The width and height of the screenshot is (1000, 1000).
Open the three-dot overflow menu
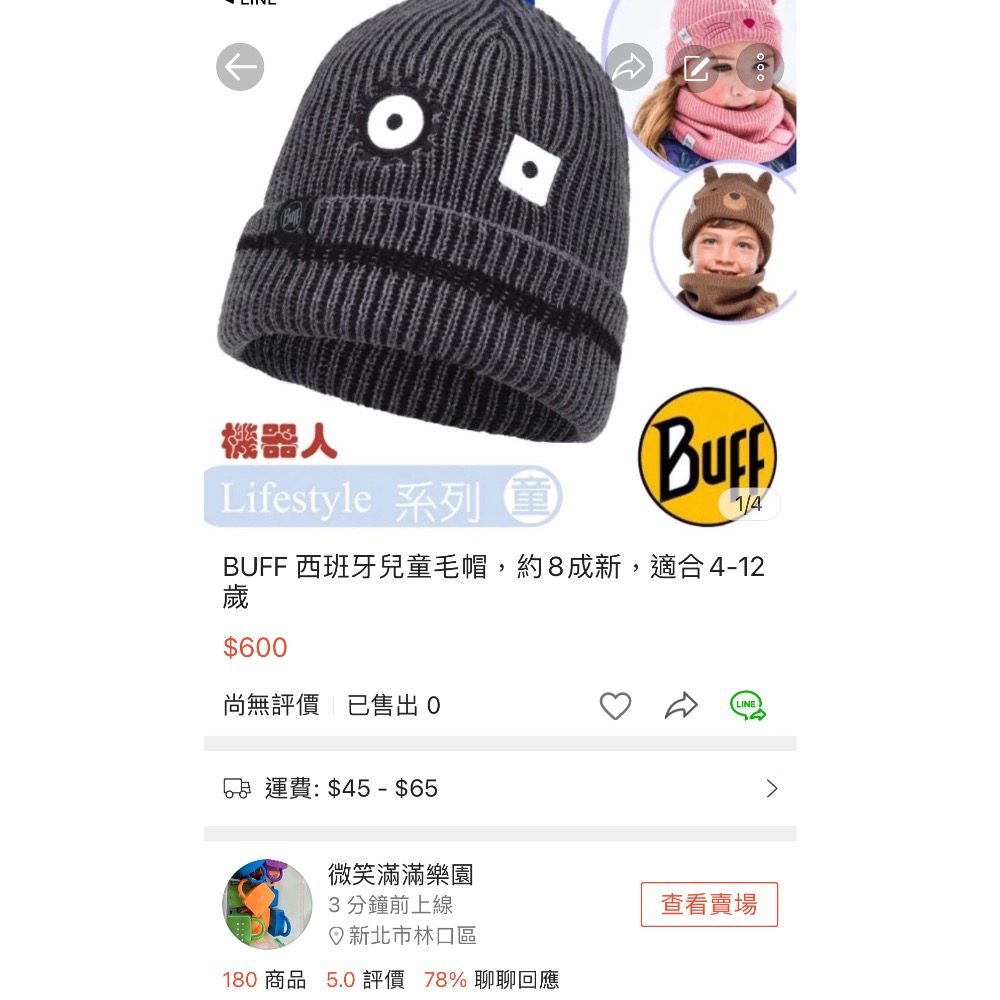[760, 68]
